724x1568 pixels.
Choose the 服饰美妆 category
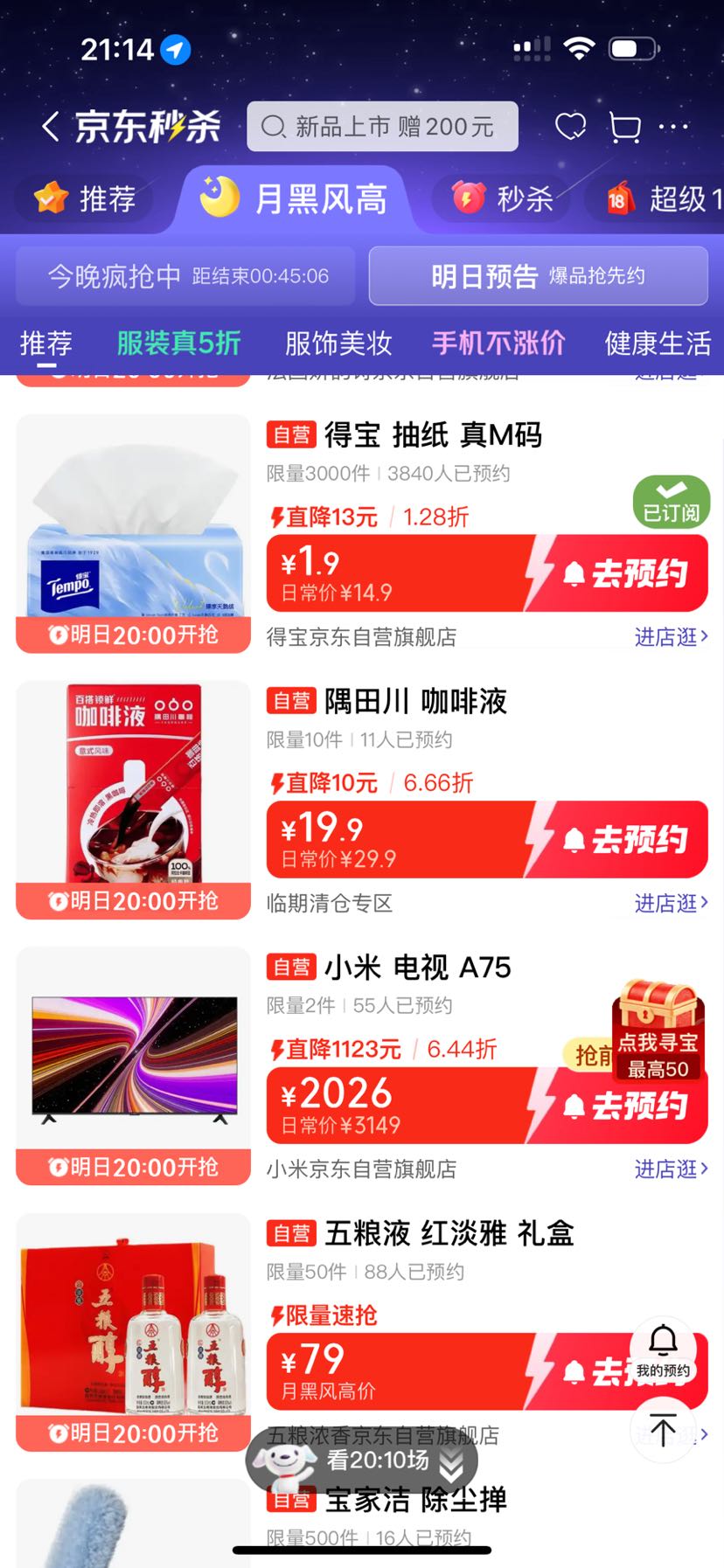(338, 343)
